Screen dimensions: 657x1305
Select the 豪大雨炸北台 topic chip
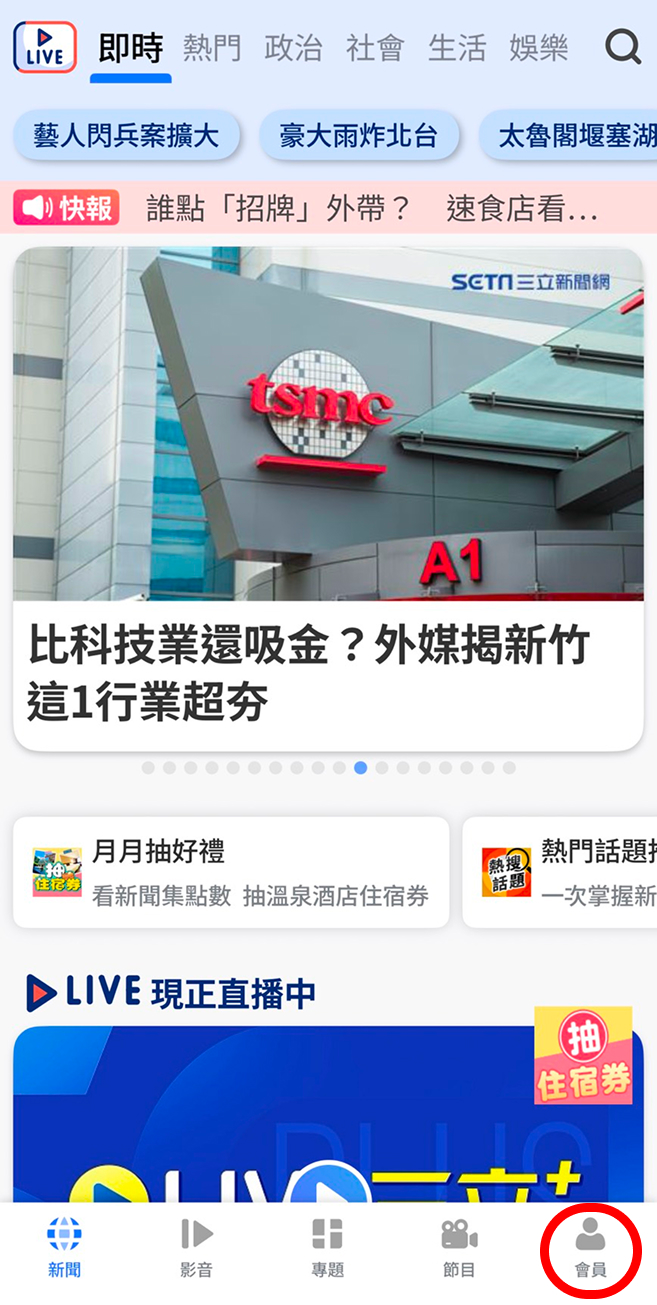[359, 136]
